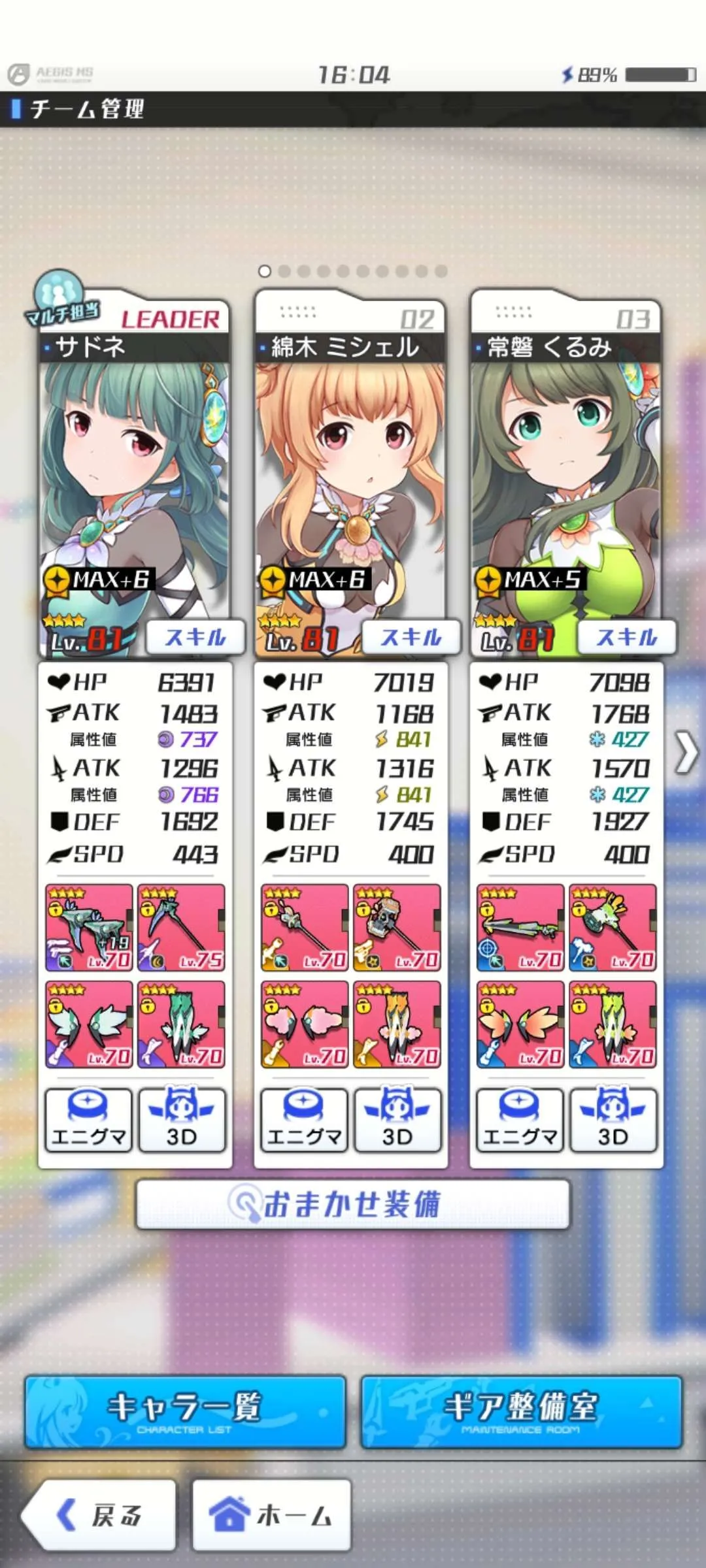Open サドネ's Lv.75 scythe gear slot
The width and height of the screenshot is (706, 1568).
pos(181,928)
